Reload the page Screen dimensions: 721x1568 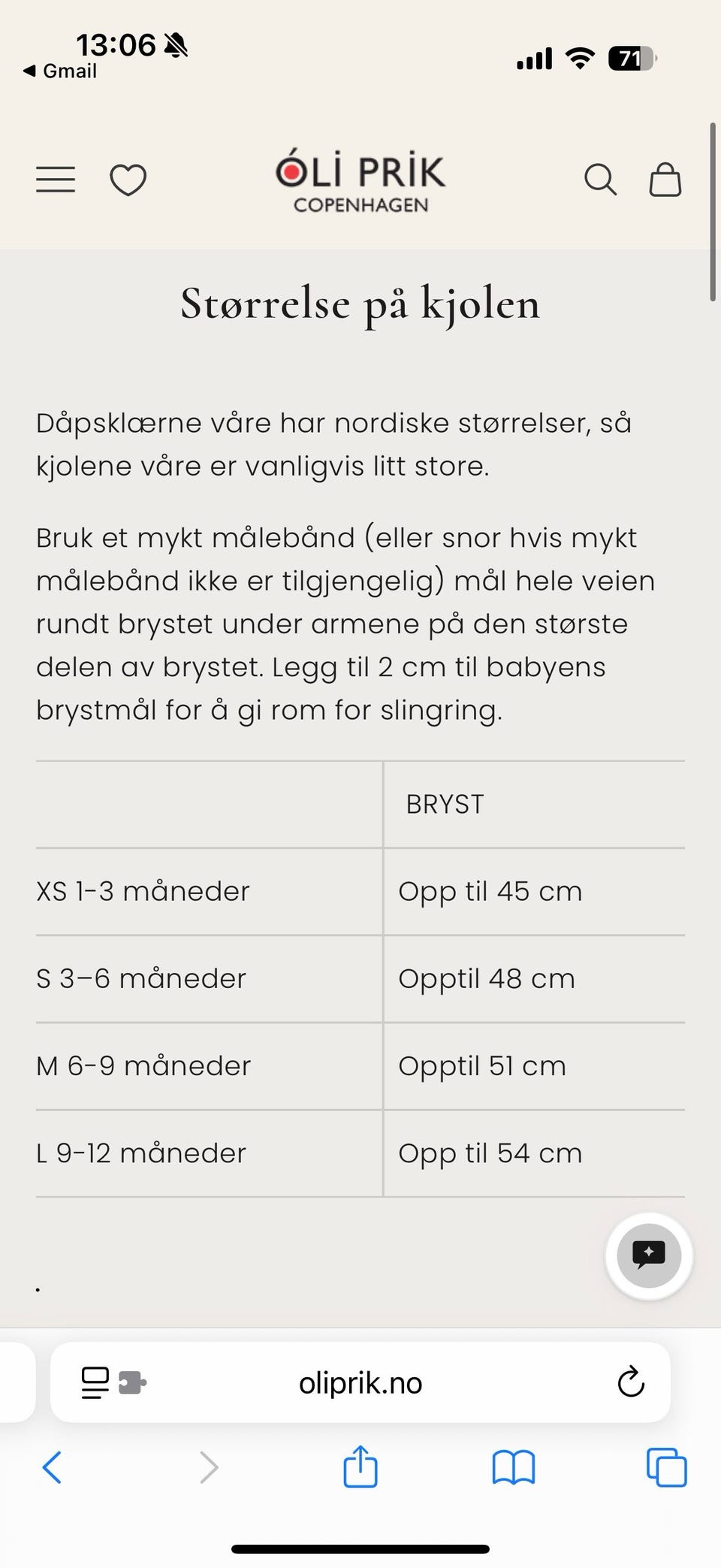(631, 1382)
